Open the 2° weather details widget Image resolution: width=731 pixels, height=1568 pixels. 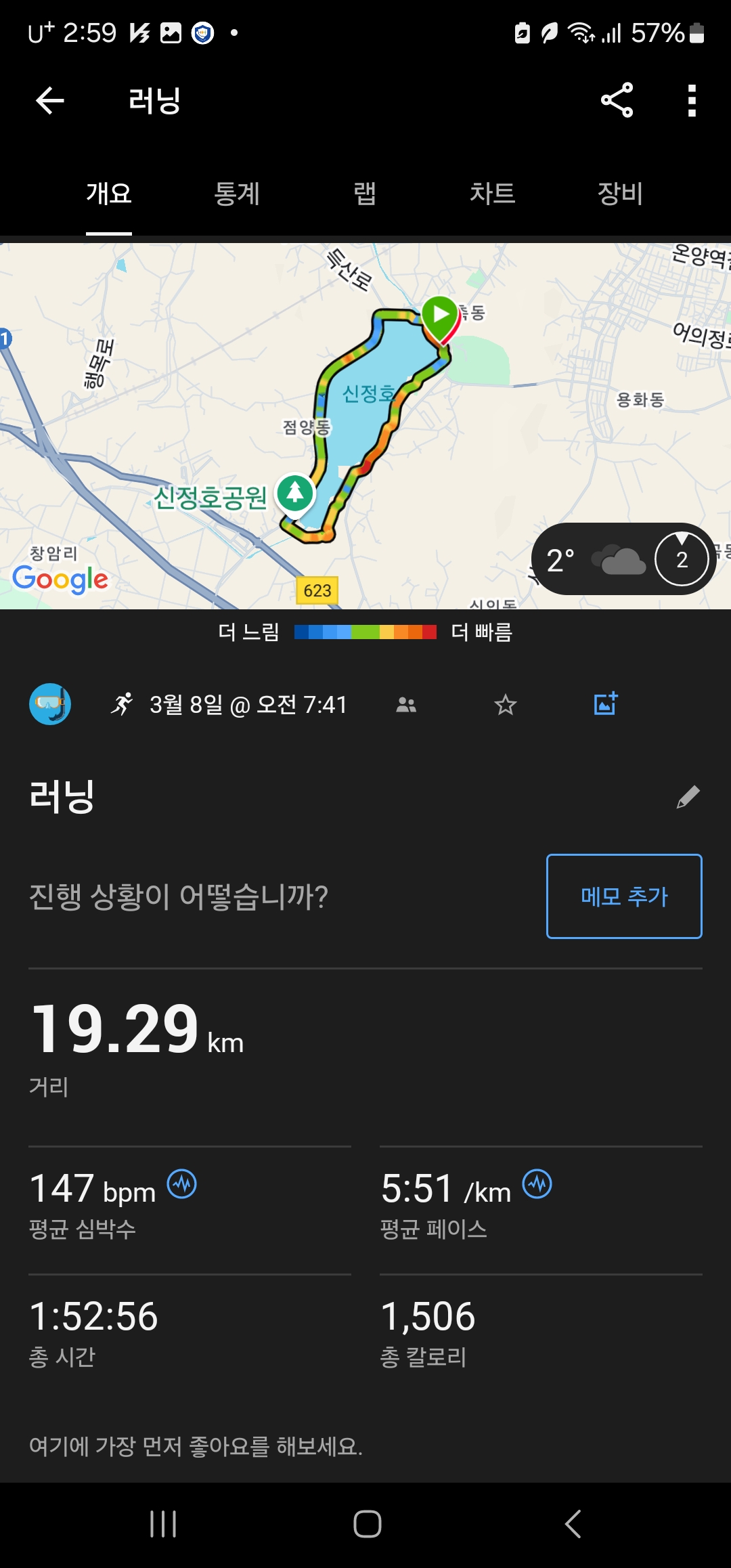pyautogui.click(x=623, y=559)
